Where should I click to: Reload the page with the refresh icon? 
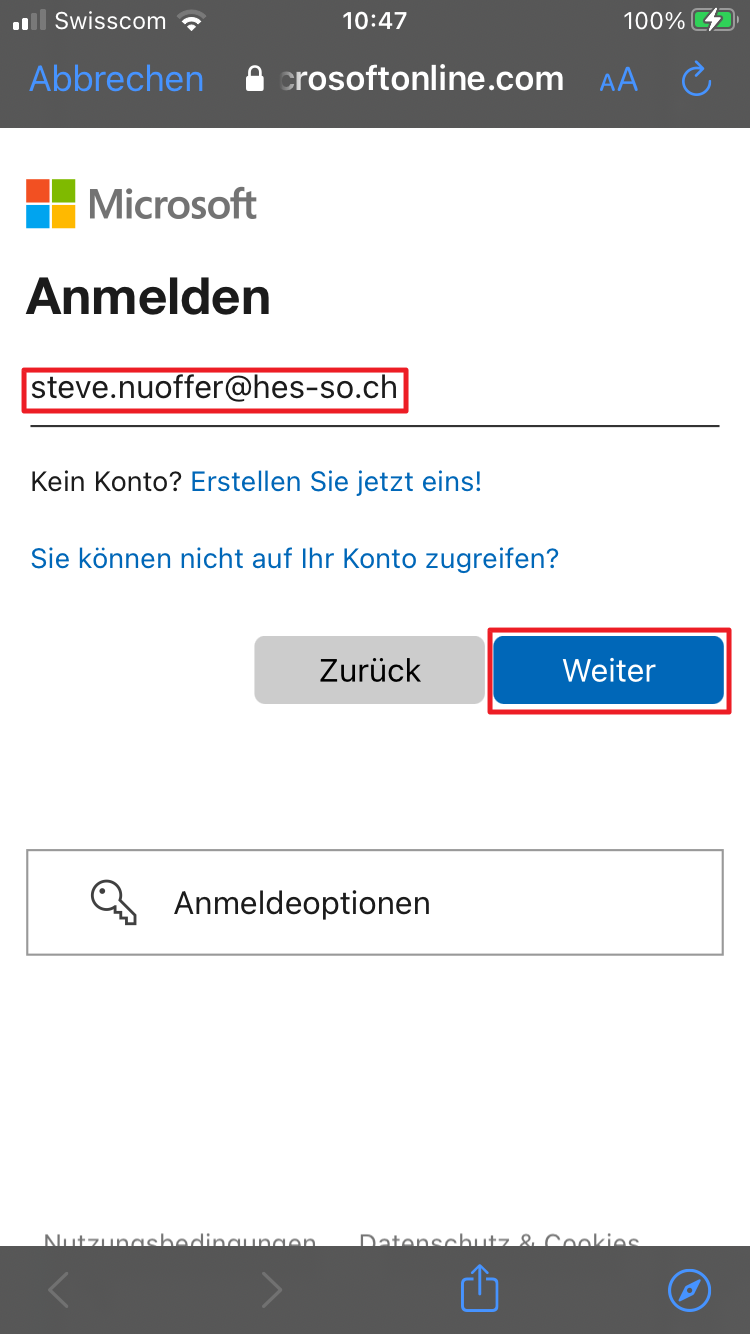click(696, 79)
